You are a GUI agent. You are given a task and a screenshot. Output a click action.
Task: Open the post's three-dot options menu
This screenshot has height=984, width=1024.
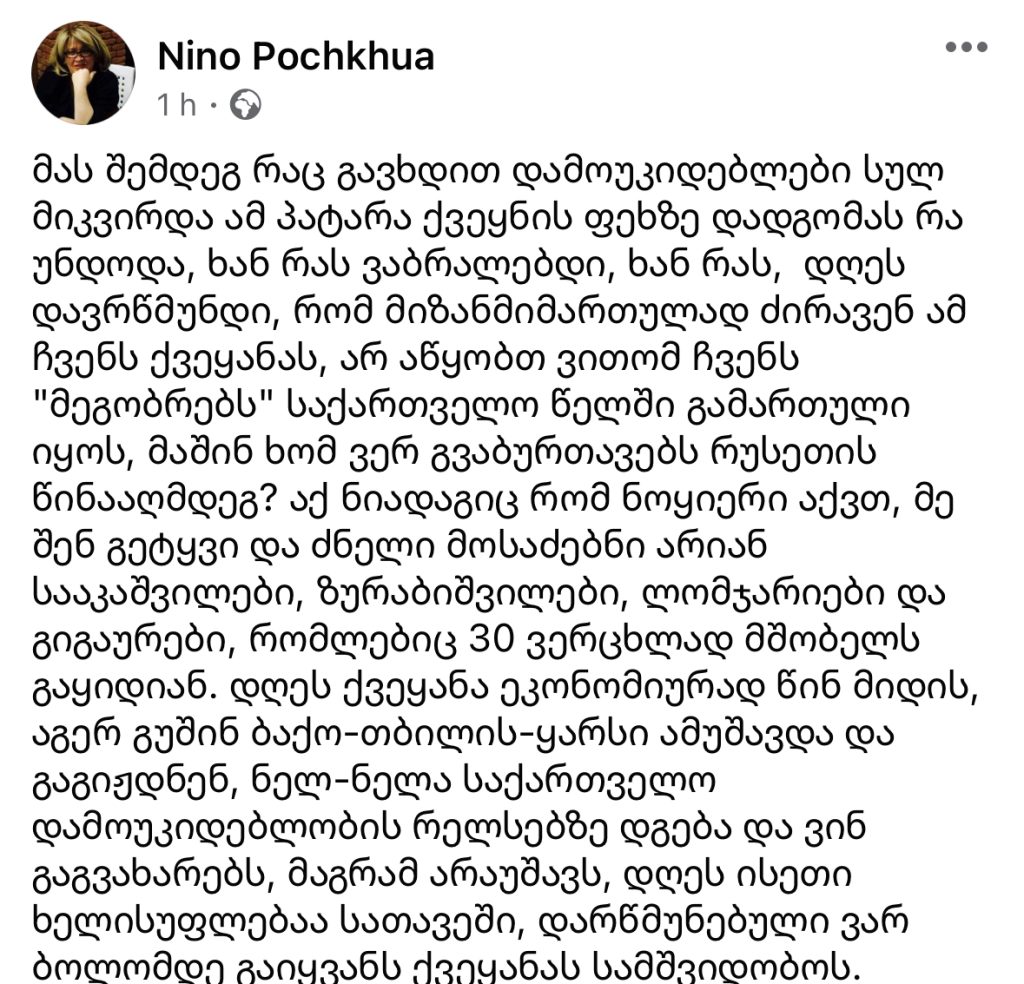[966, 47]
